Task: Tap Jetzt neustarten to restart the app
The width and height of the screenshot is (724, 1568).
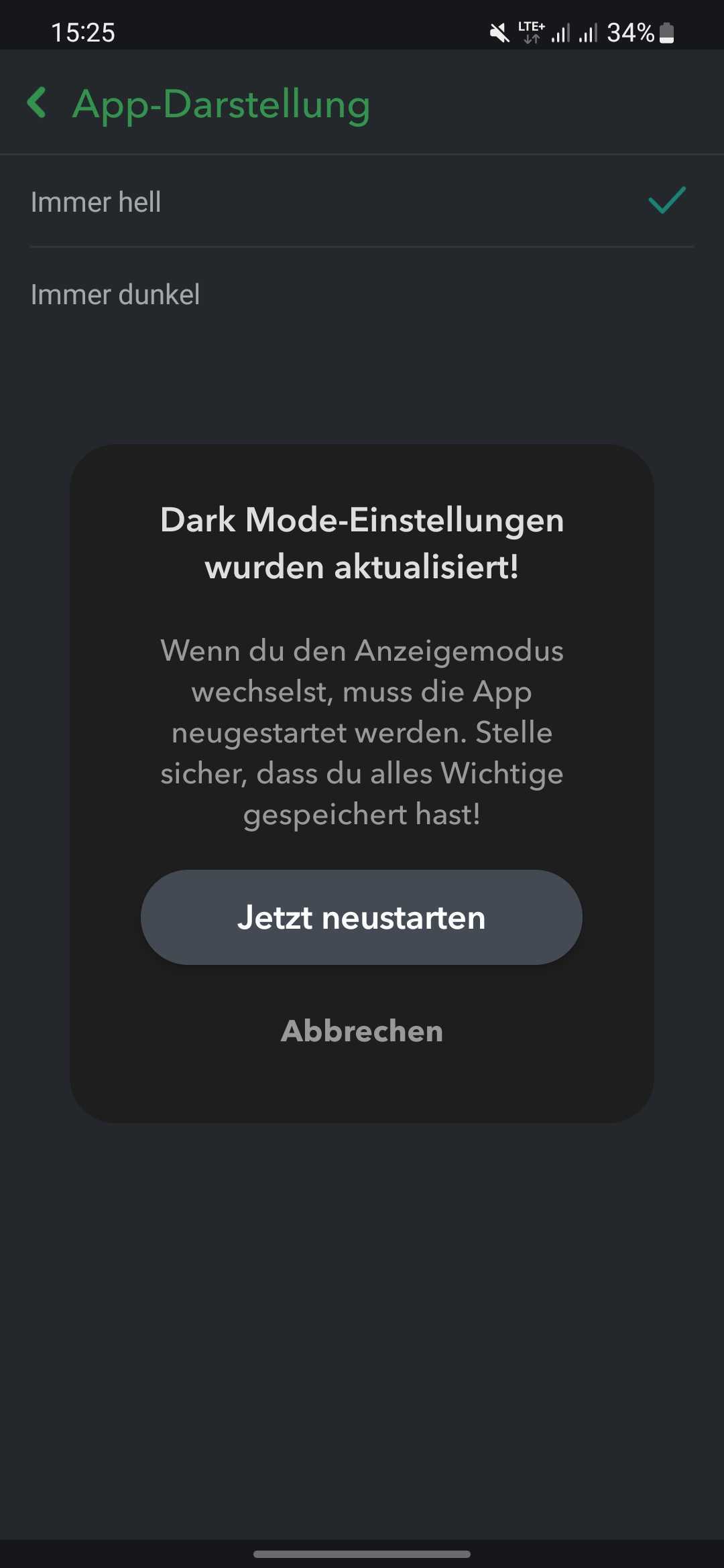Action: pos(361,917)
